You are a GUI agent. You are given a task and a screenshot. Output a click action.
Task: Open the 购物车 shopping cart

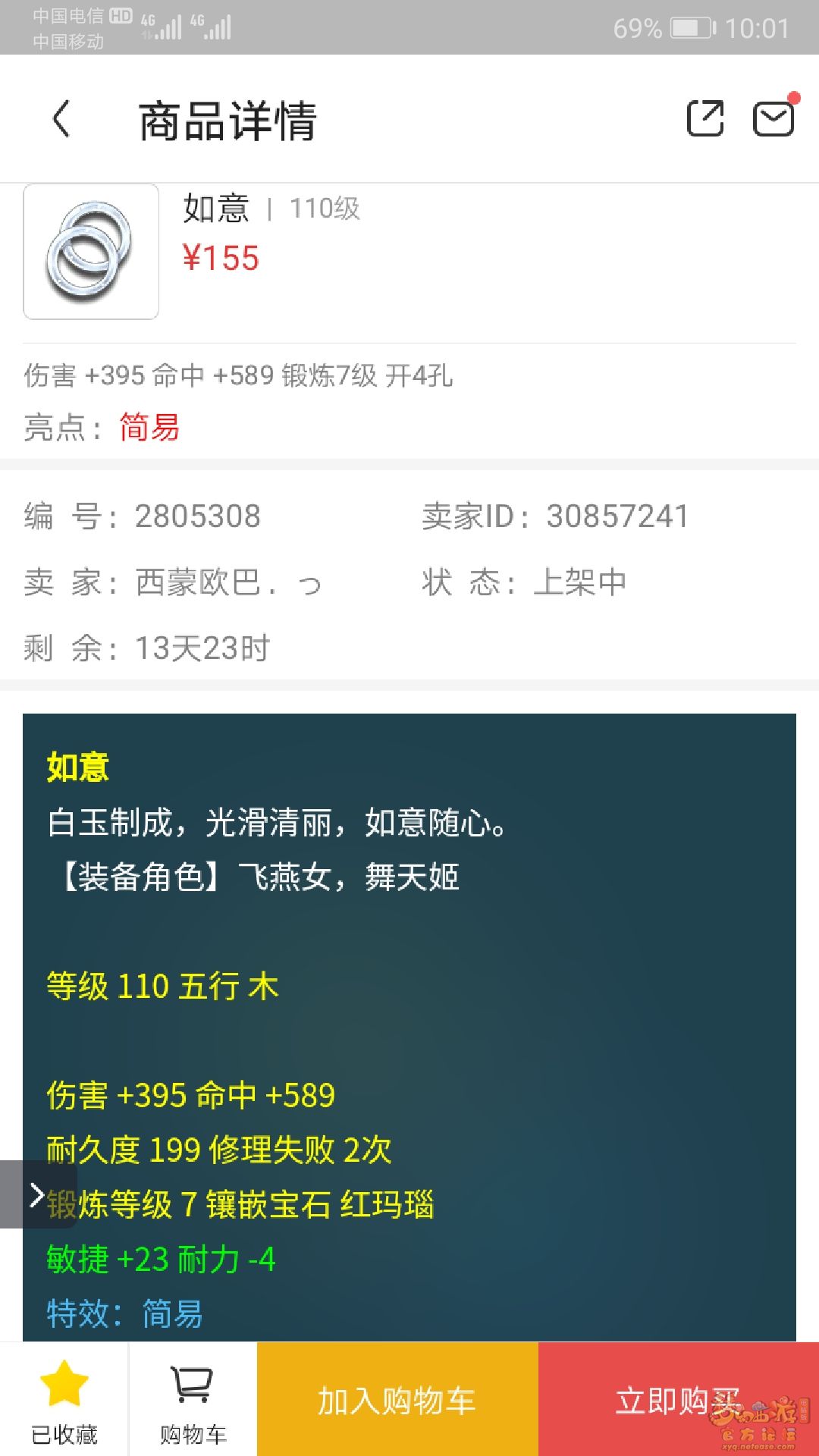point(193,1400)
